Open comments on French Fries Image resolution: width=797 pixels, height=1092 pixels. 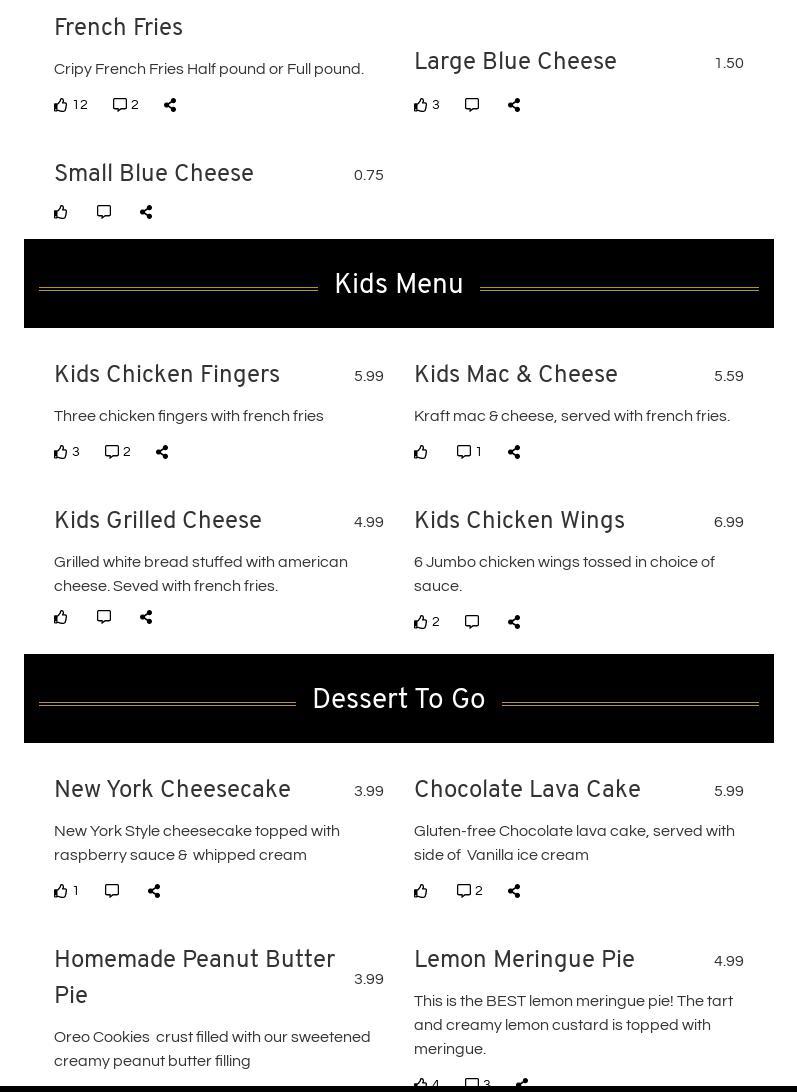pos(120,105)
